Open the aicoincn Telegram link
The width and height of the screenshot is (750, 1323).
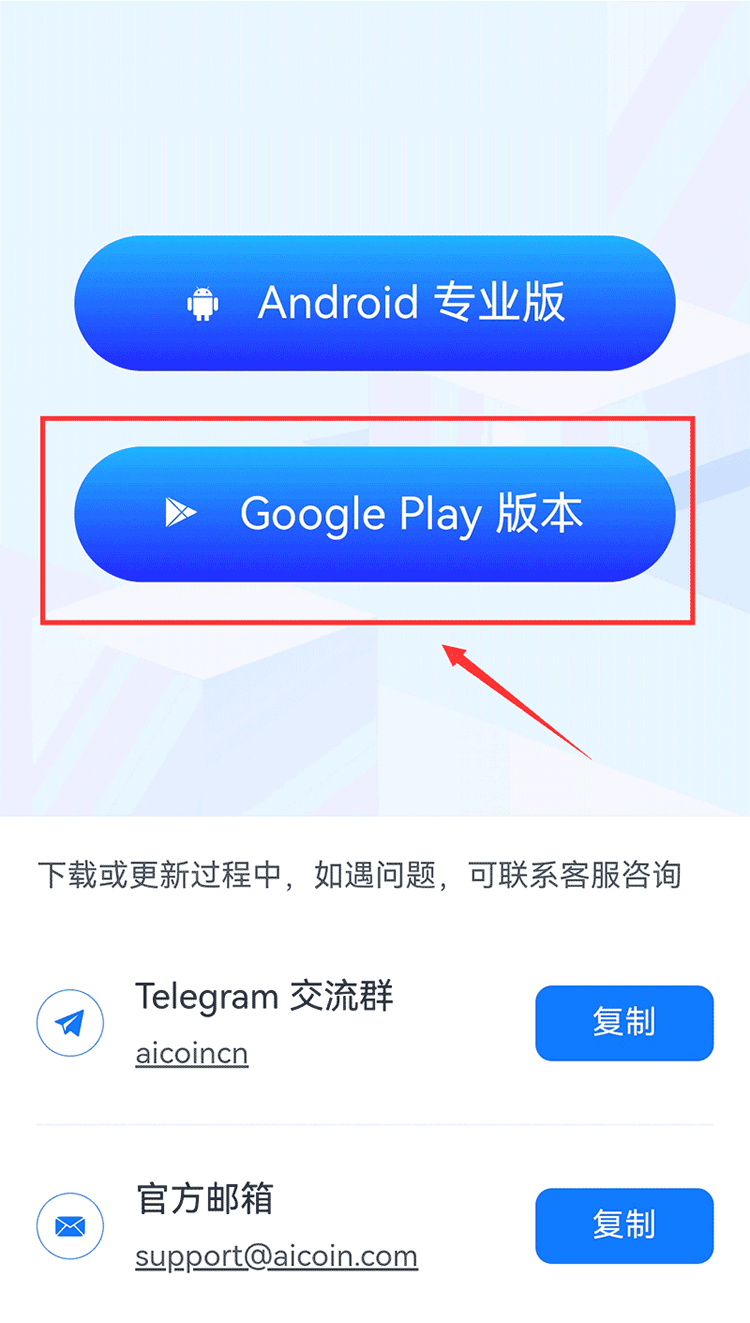click(x=192, y=1053)
